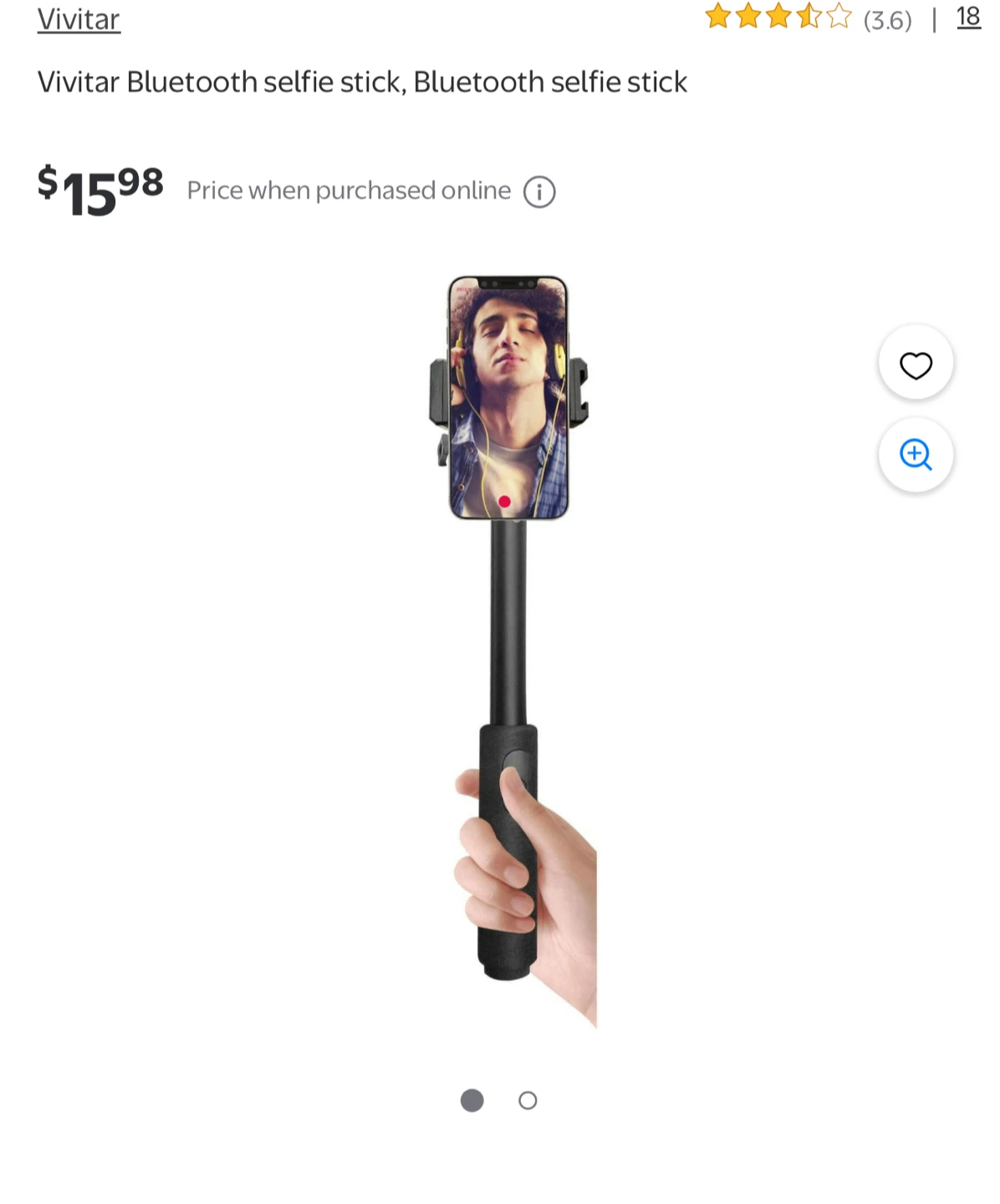The width and height of the screenshot is (1000, 1204).
Task: Click the price info circle icon
Action: point(539,191)
